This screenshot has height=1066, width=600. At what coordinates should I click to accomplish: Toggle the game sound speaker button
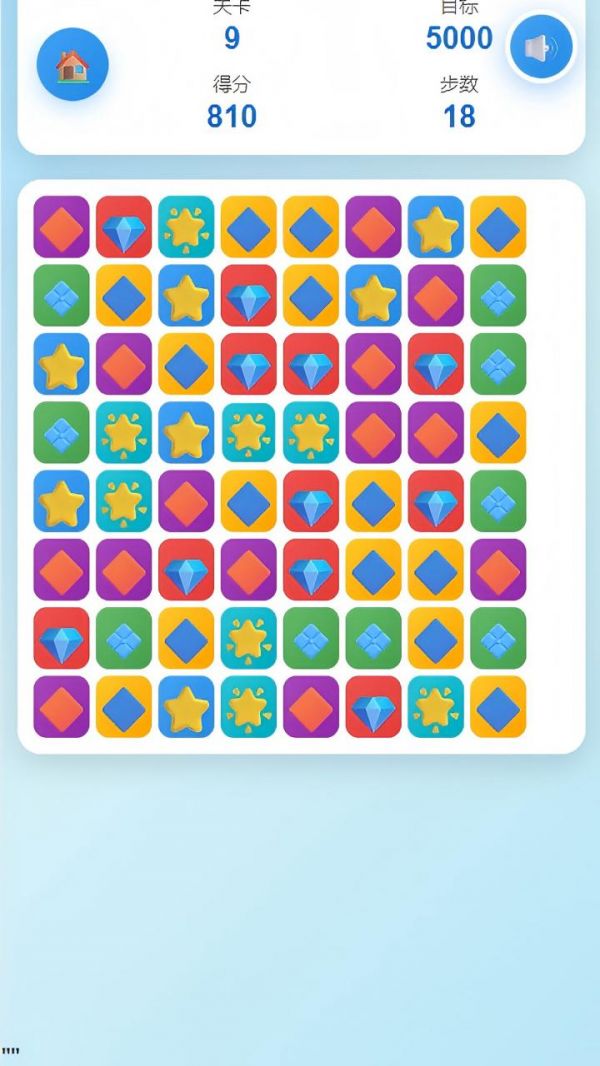[x=541, y=47]
